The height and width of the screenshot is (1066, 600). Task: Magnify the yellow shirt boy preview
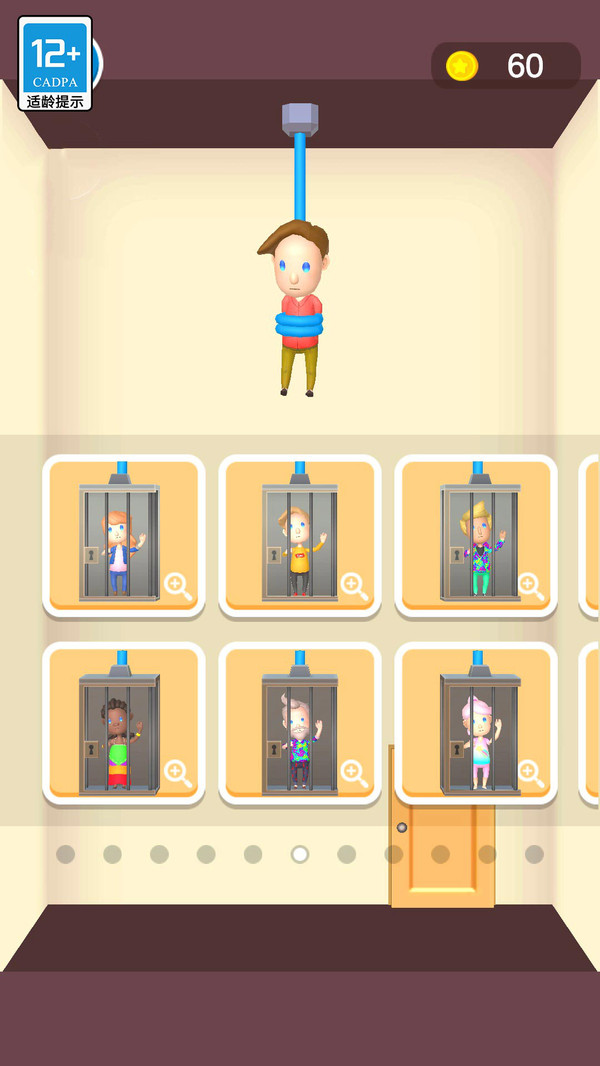click(354, 586)
